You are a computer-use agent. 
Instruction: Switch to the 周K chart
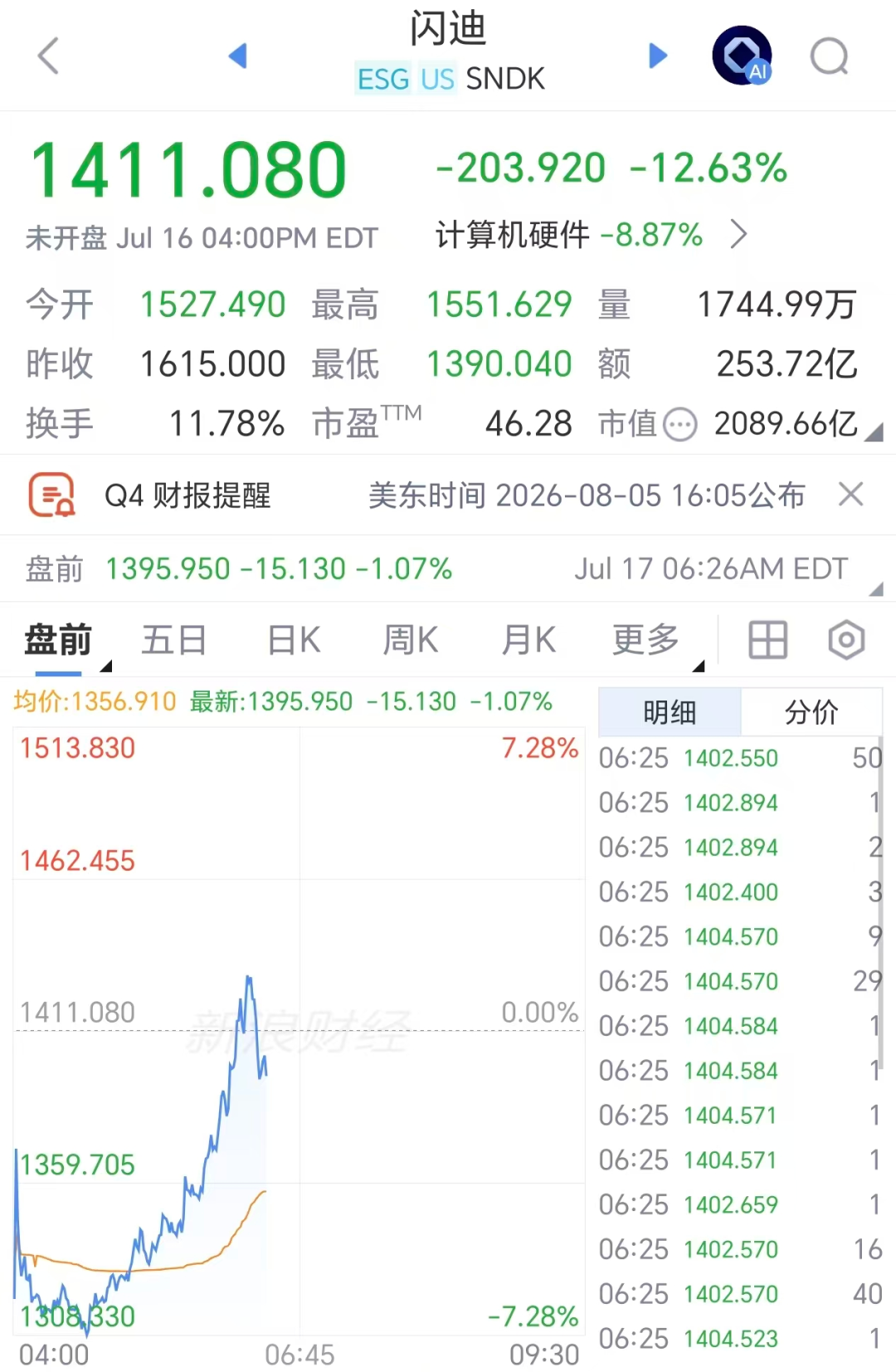(410, 640)
